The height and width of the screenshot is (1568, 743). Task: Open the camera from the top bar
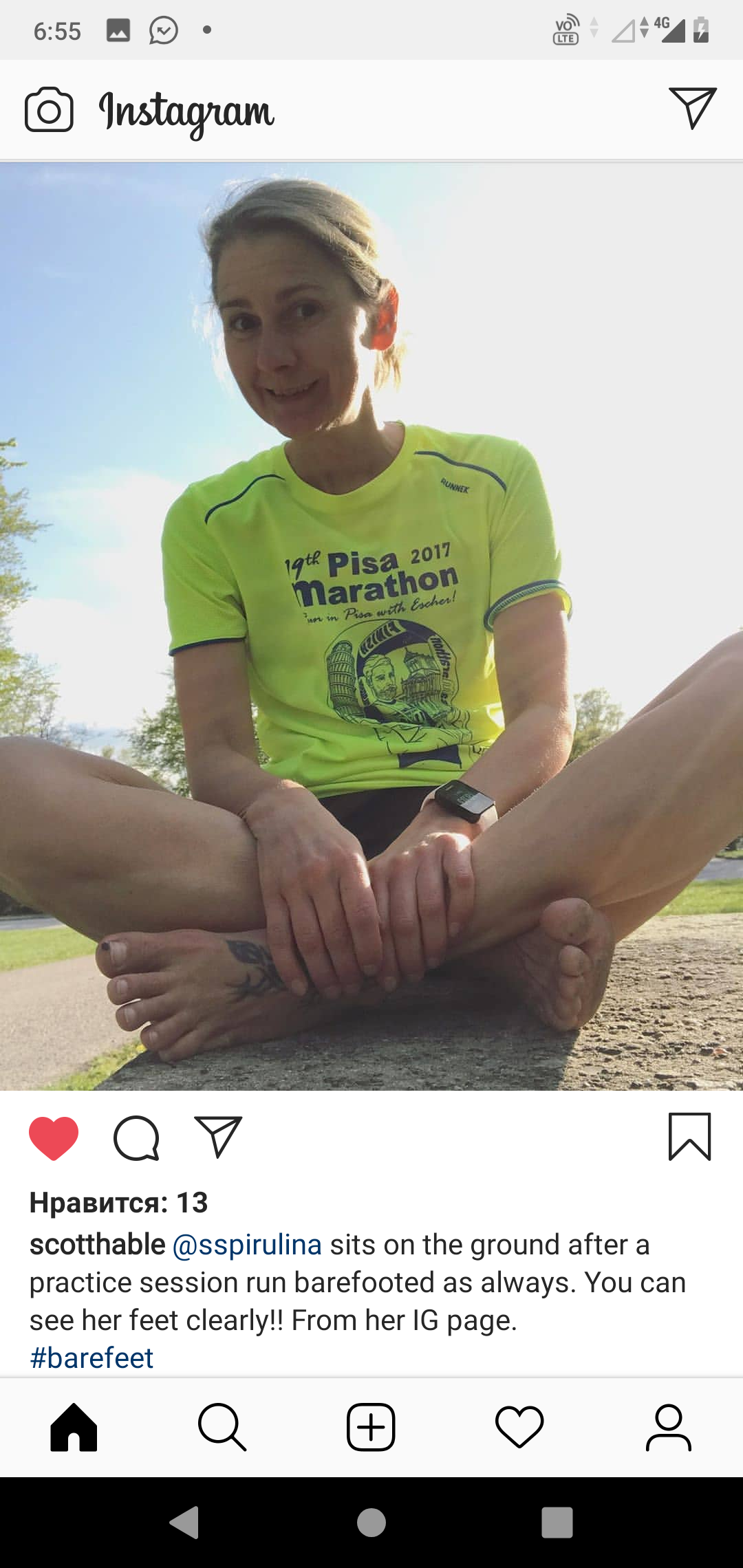pyautogui.click(x=49, y=109)
